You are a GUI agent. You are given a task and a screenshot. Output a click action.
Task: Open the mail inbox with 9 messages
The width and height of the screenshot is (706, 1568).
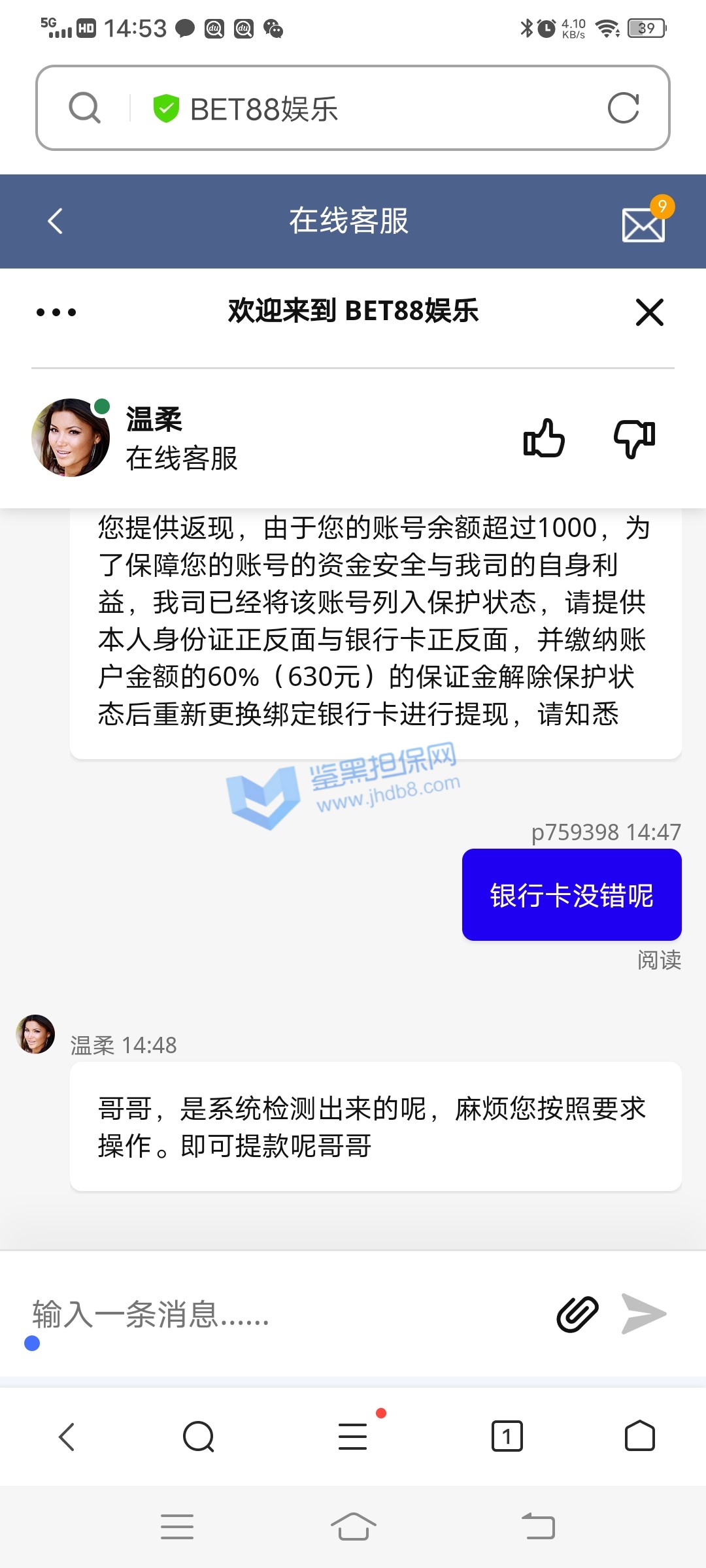pos(644,224)
